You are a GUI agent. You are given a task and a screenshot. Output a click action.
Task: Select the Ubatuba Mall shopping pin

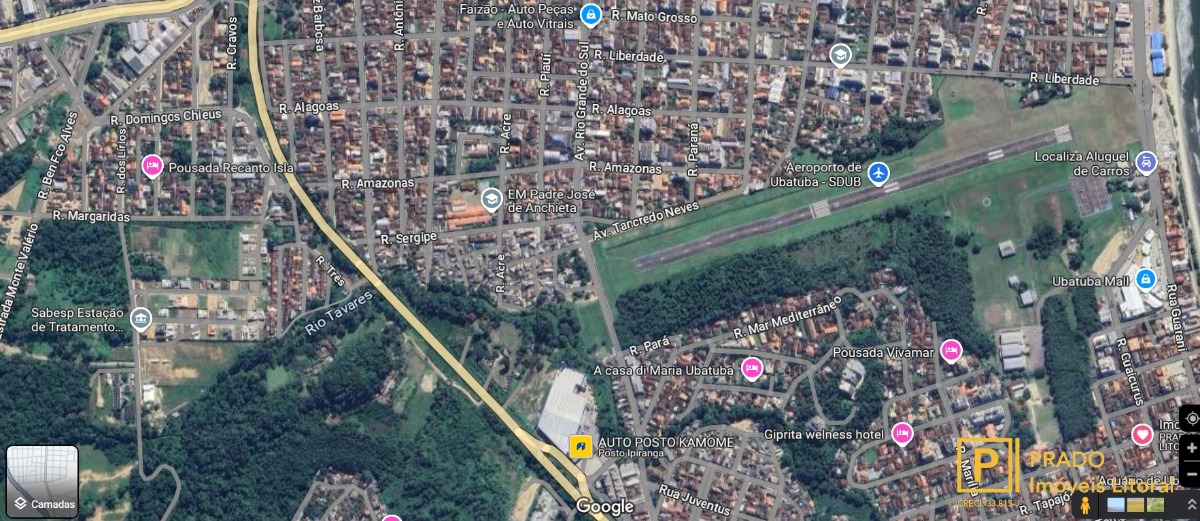coord(1145,279)
